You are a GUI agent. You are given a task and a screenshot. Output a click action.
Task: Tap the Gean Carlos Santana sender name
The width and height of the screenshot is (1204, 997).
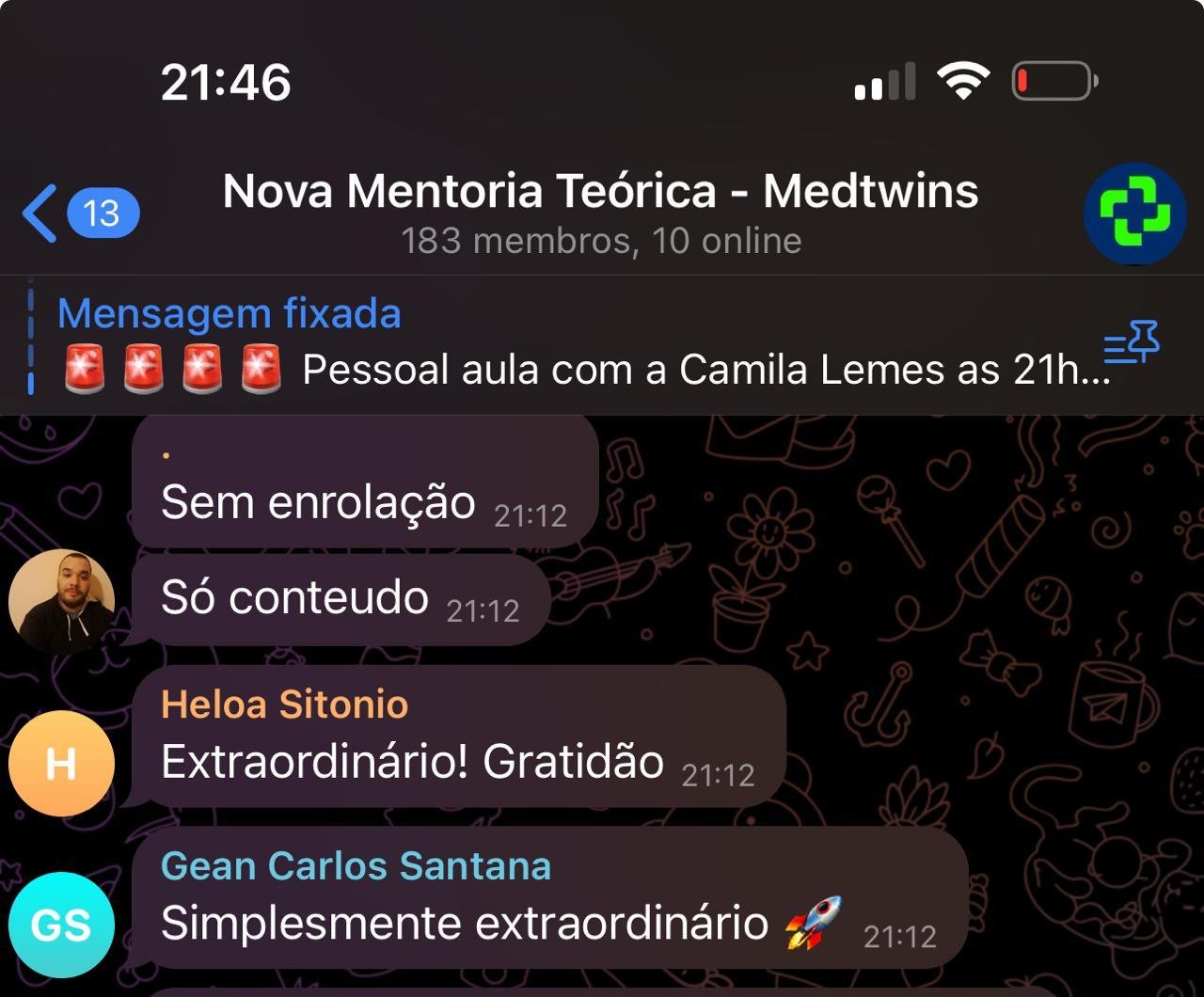(356, 866)
